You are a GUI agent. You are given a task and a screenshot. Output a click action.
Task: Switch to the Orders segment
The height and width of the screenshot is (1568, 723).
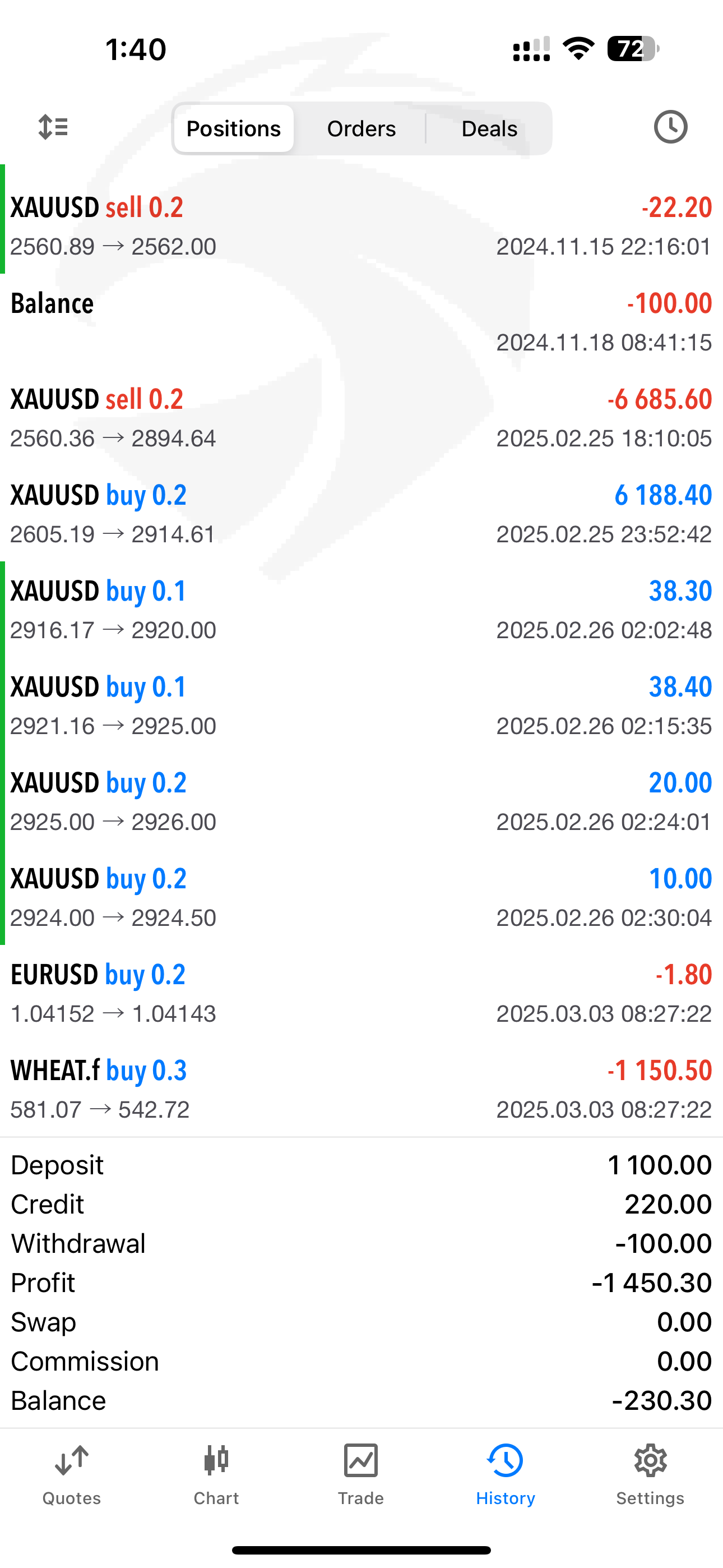[361, 128]
